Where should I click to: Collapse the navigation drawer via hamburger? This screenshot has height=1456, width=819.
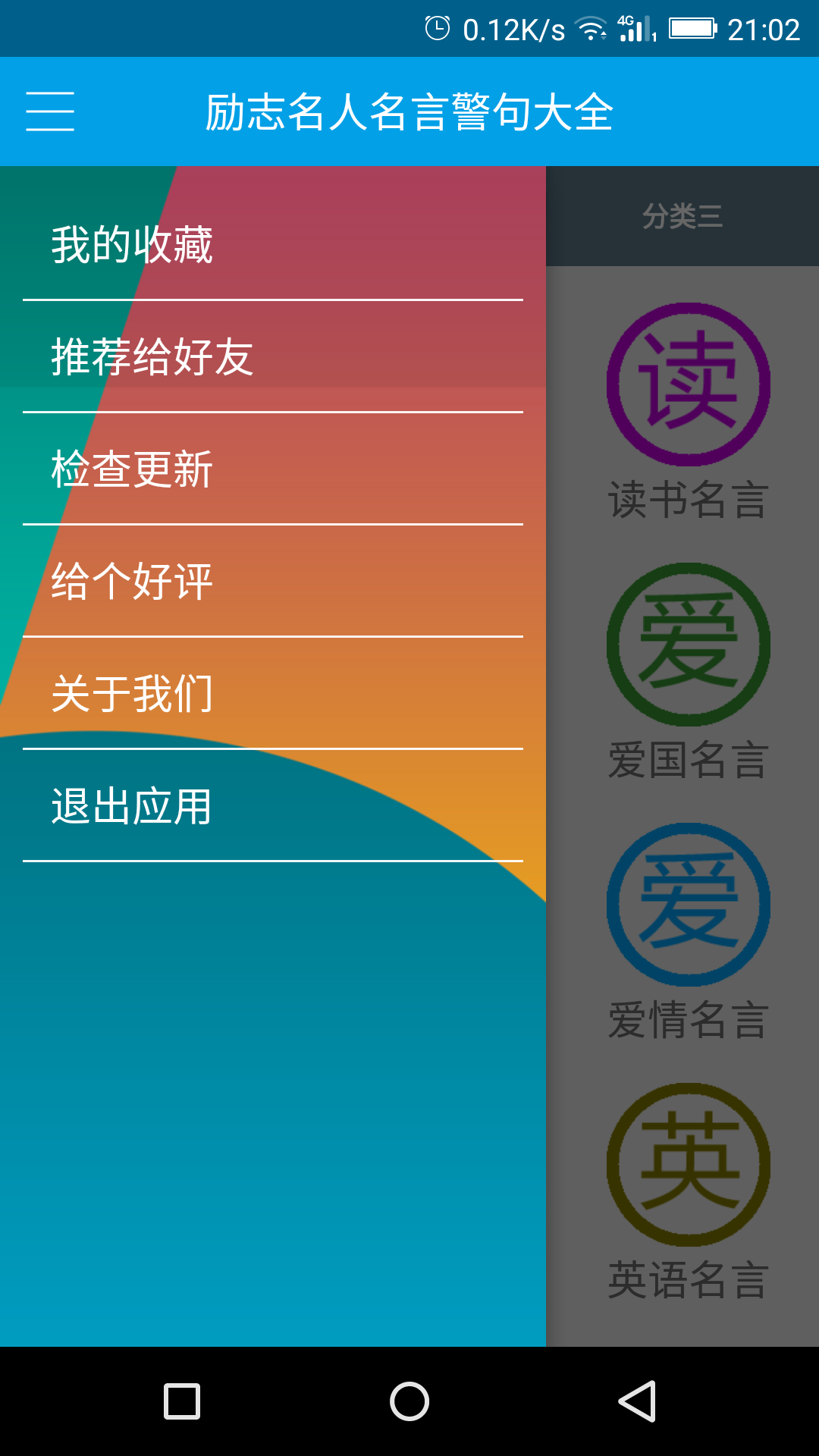[50, 110]
